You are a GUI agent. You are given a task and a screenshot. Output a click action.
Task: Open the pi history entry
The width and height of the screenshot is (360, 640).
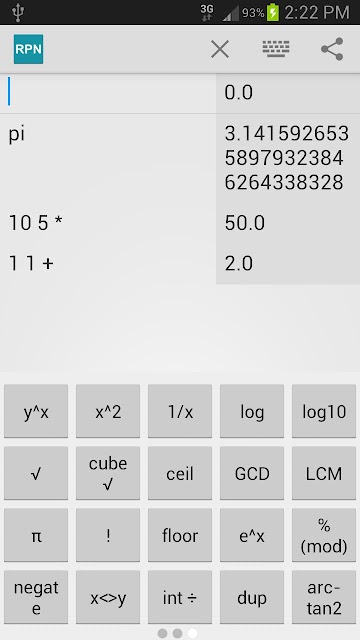pos(180,158)
